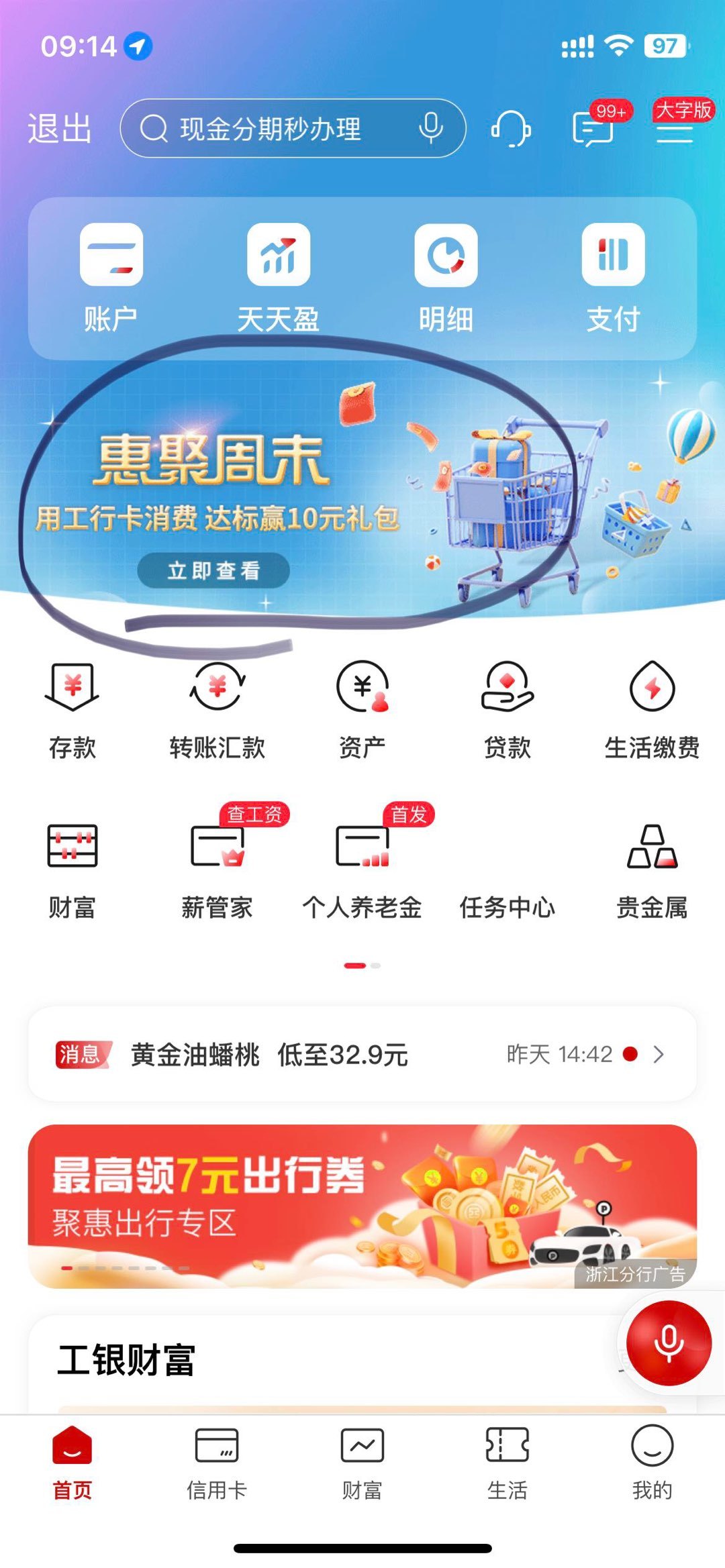Open the 黄金油蟠桃 message row
This screenshot has height=1568, width=725.
(x=362, y=1054)
